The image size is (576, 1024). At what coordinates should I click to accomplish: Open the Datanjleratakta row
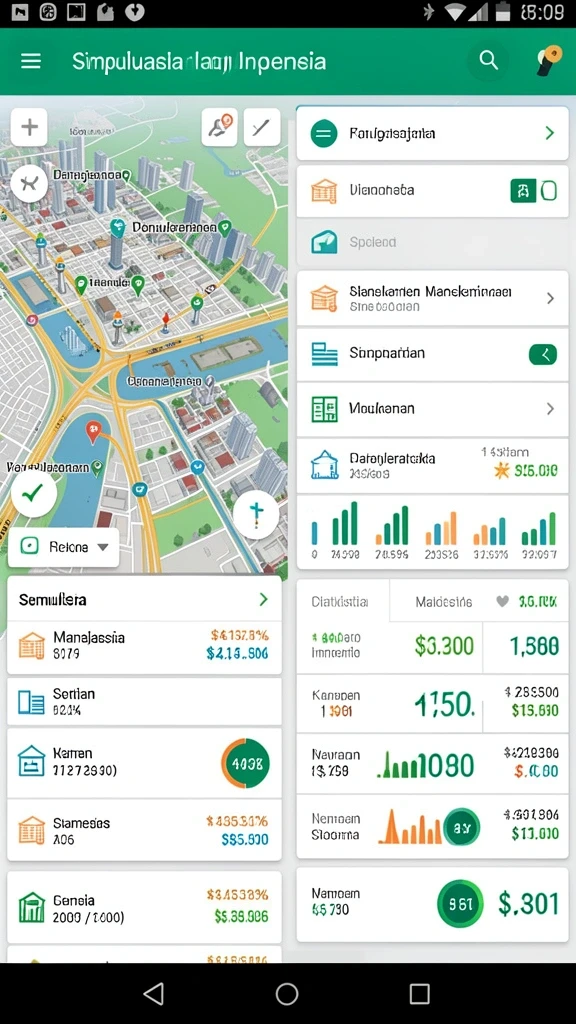[432, 465]
